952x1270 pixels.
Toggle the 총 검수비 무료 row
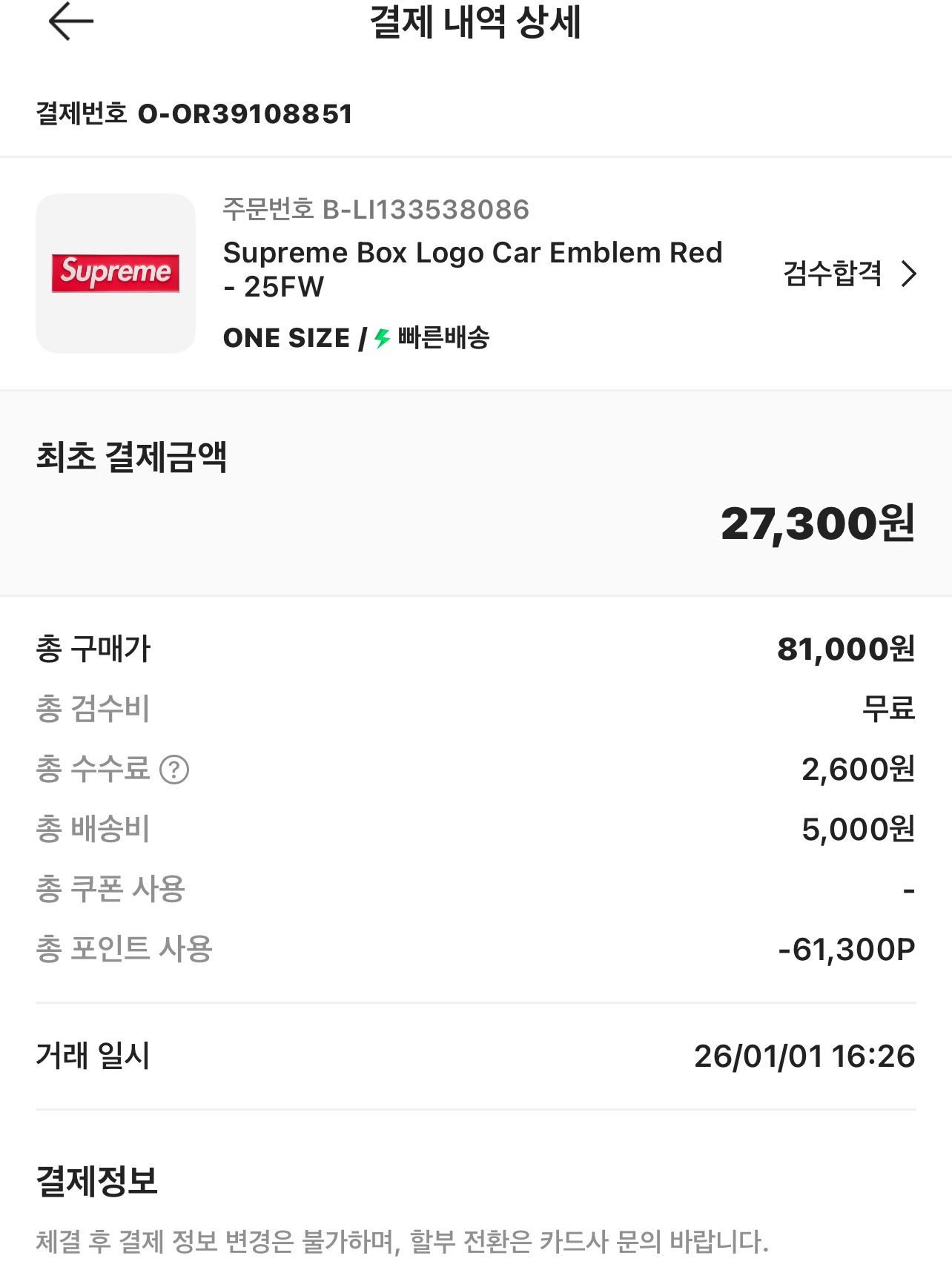tap(475, 710)
